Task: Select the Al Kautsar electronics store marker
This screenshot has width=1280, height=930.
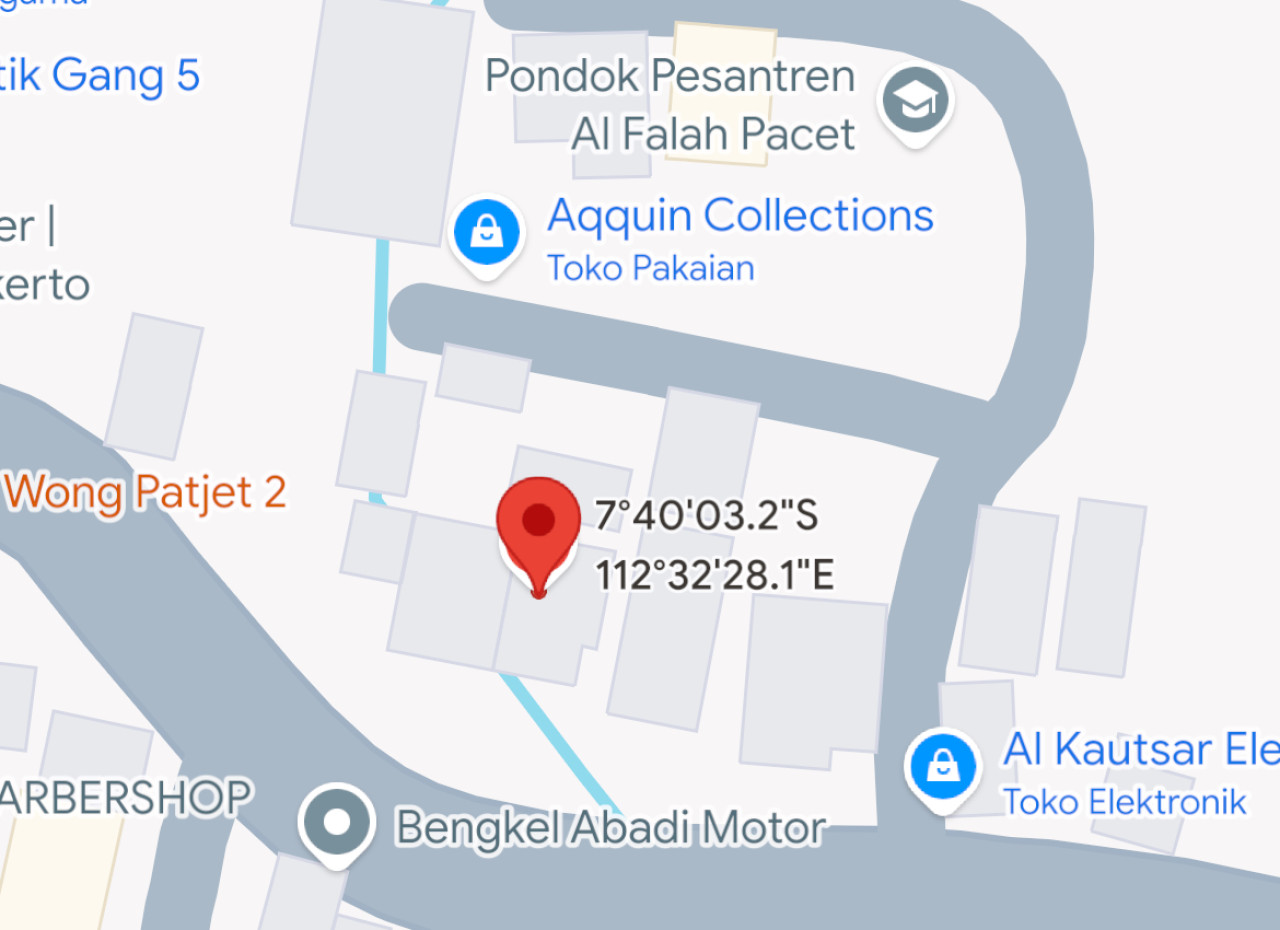Action: pos(942,768)
